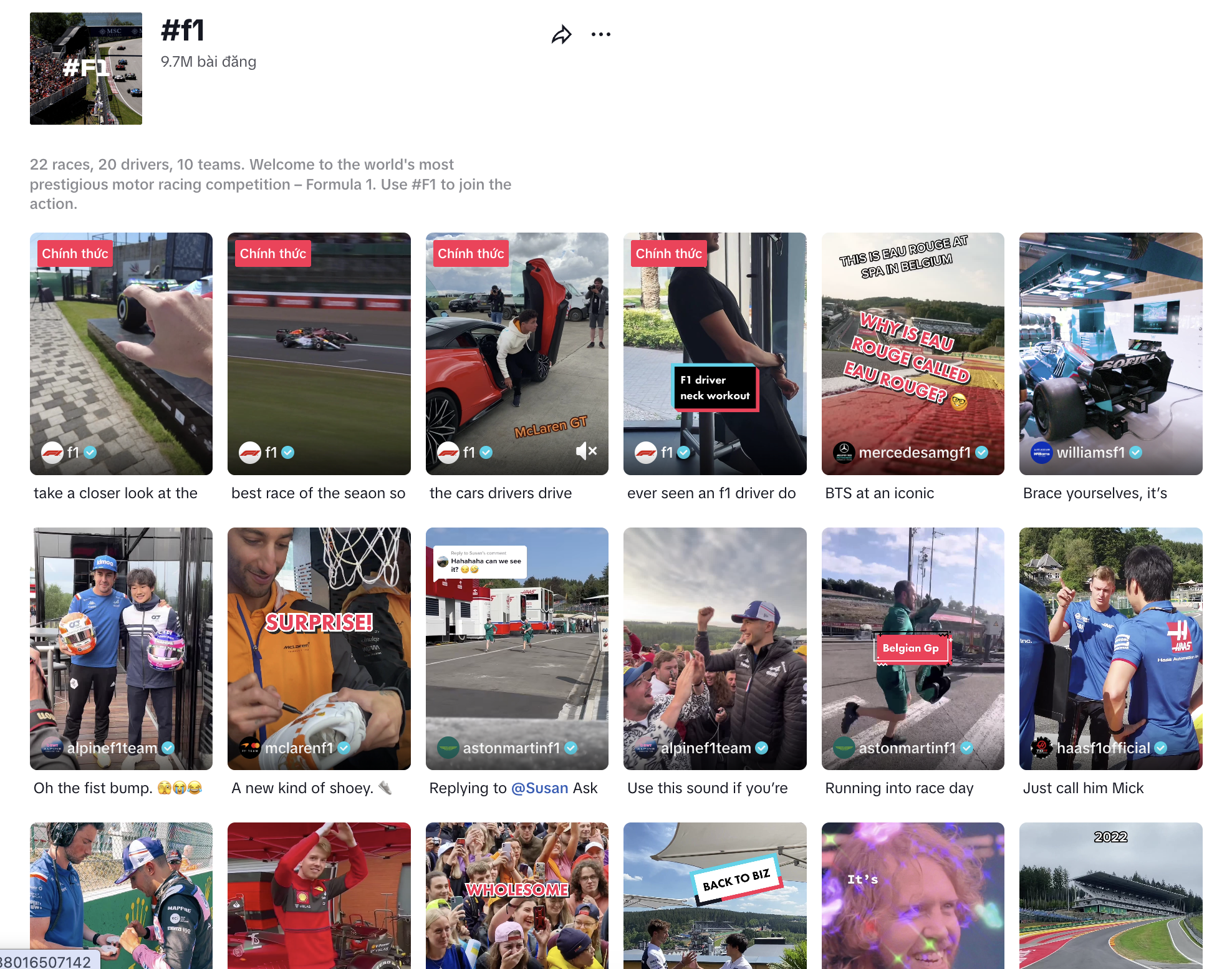Screen dimensions: 1232x969
Task: Open williamsf1 'Brace yourselves' video
Action: point(1110,353)
